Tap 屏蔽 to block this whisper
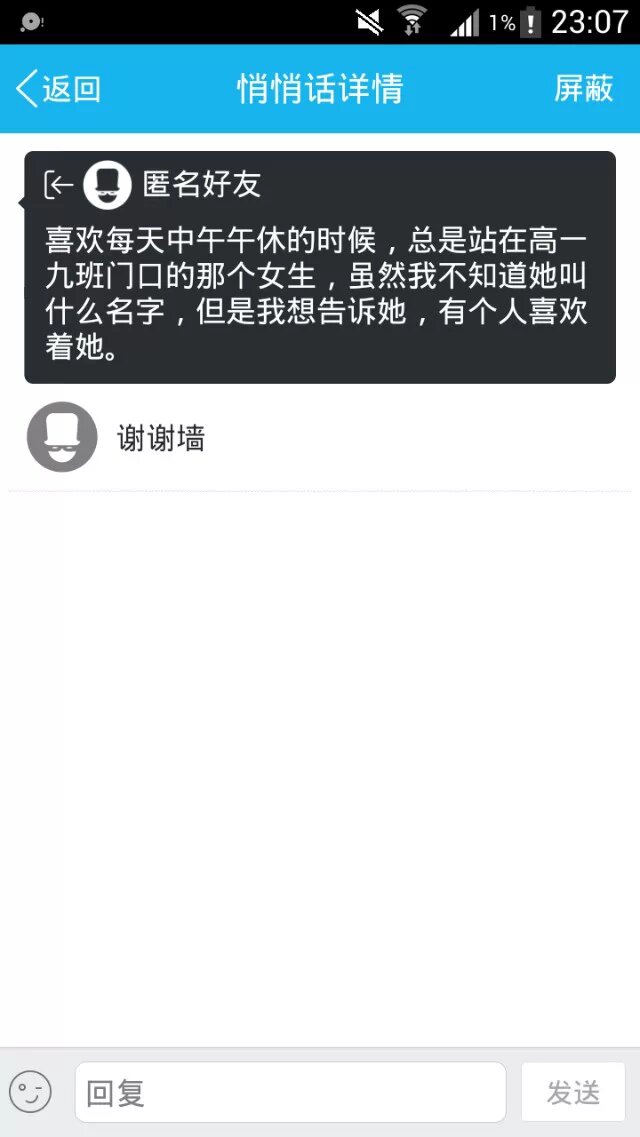Image resolution: width=640 pixels, height=1137 pixels. pos(583,89)
